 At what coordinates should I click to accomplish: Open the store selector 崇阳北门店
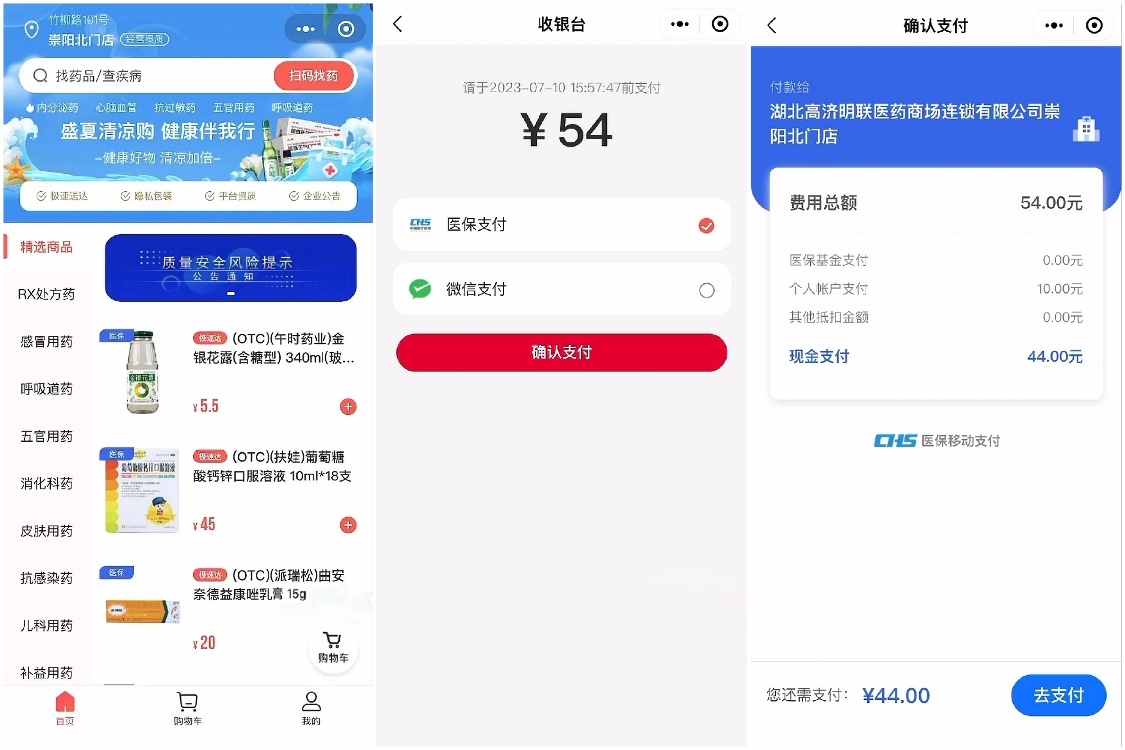pyautogui.click(x=82, y=40)
